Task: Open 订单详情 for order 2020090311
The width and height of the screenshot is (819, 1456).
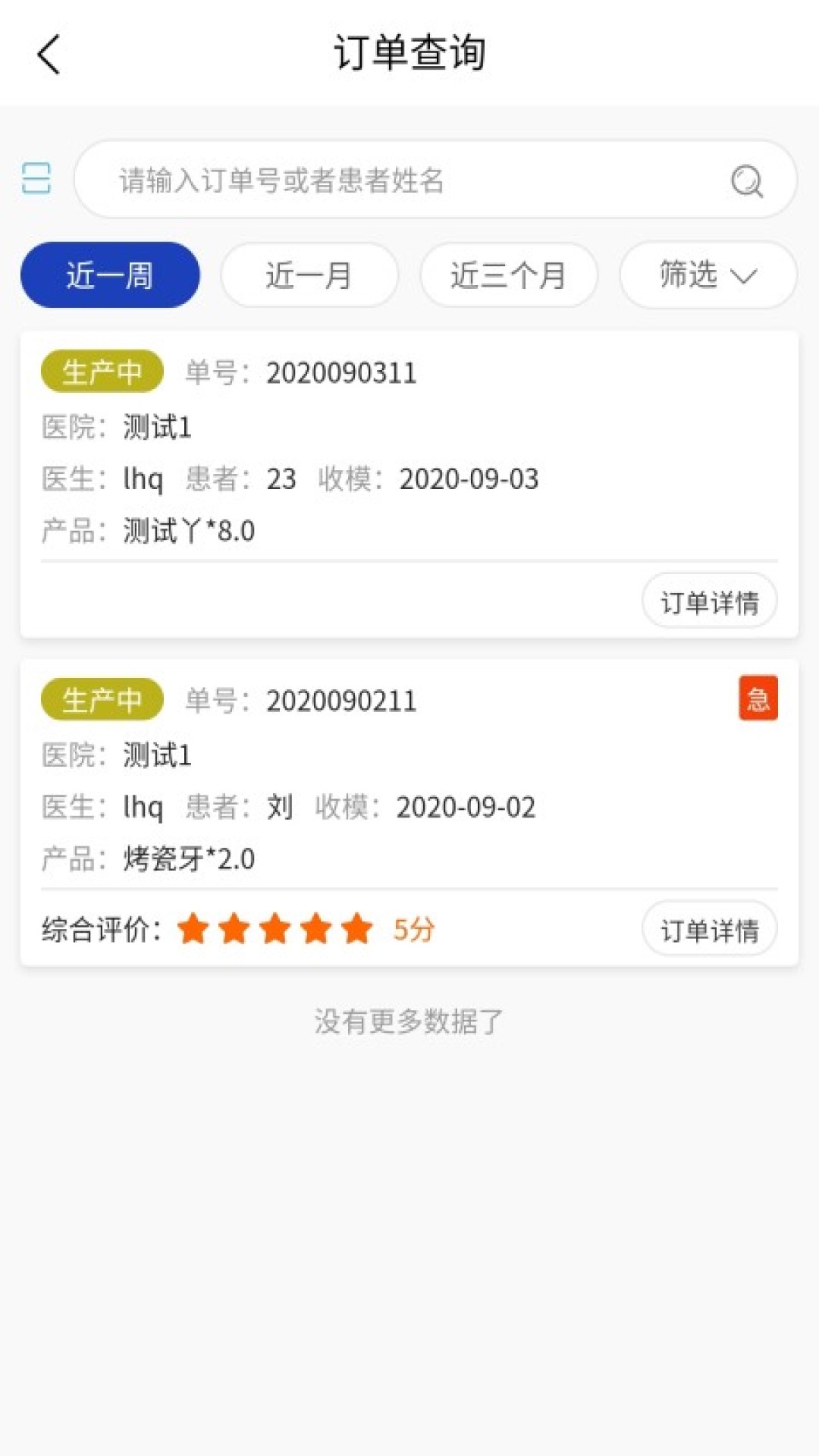Action: coord(709,602)
